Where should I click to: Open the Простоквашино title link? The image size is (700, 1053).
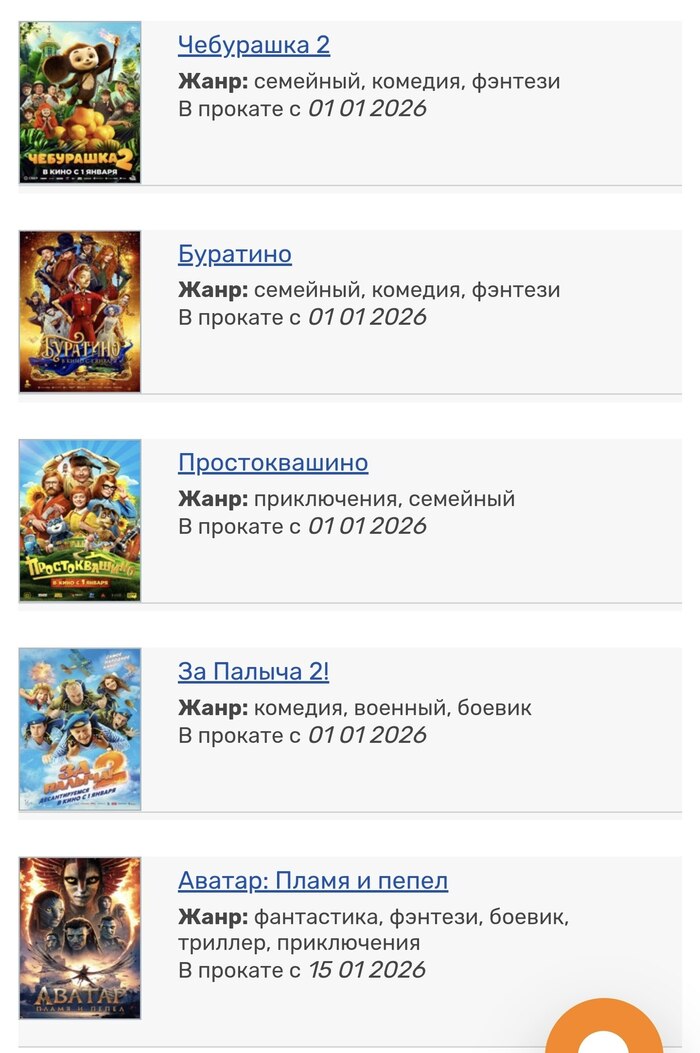pos(273,463)
